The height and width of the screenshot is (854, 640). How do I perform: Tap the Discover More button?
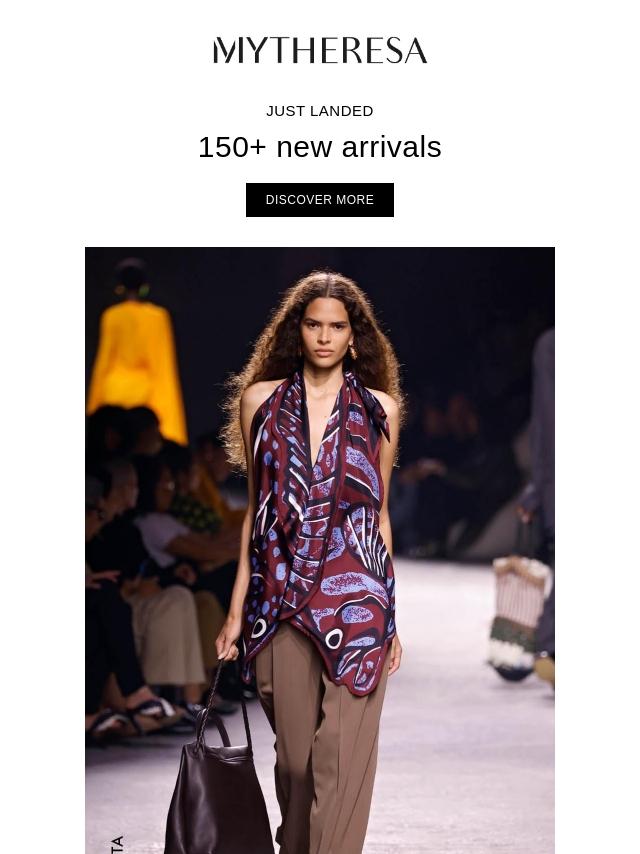coord(320,200)
